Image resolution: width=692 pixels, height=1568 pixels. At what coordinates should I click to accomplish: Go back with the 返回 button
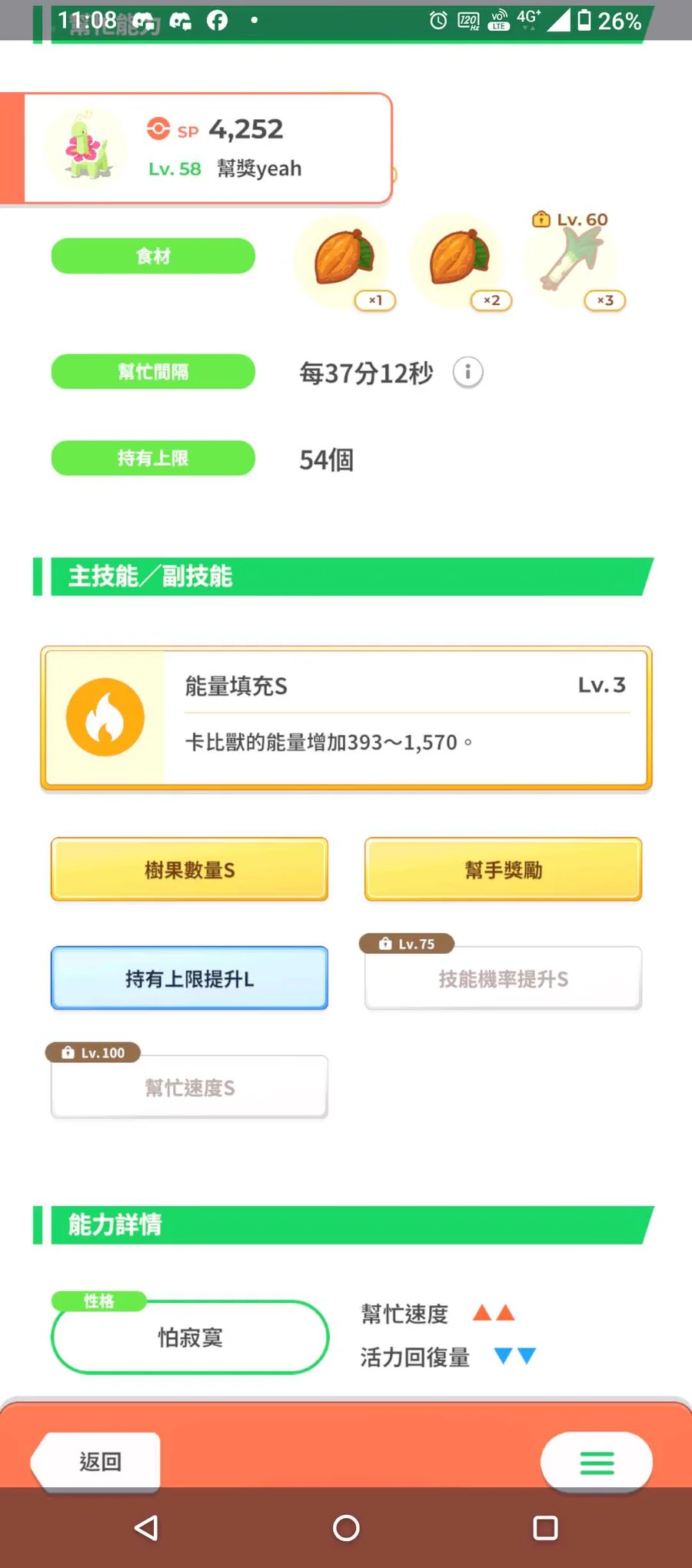tap(97, 1461)
